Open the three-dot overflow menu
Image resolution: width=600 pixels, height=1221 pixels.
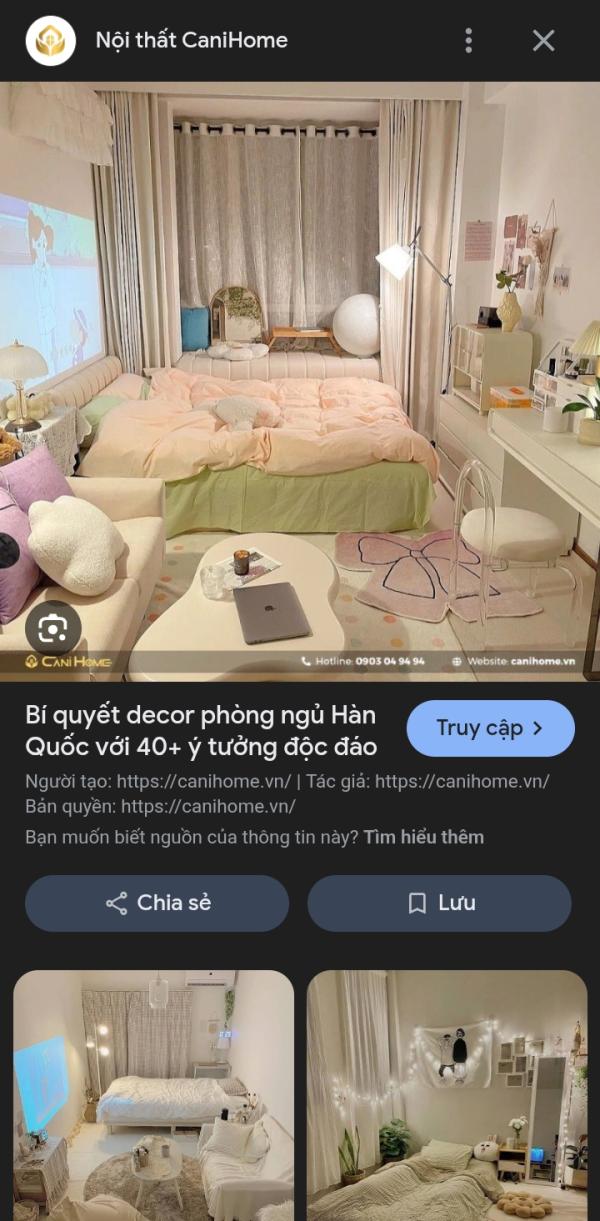coord(468,41)
